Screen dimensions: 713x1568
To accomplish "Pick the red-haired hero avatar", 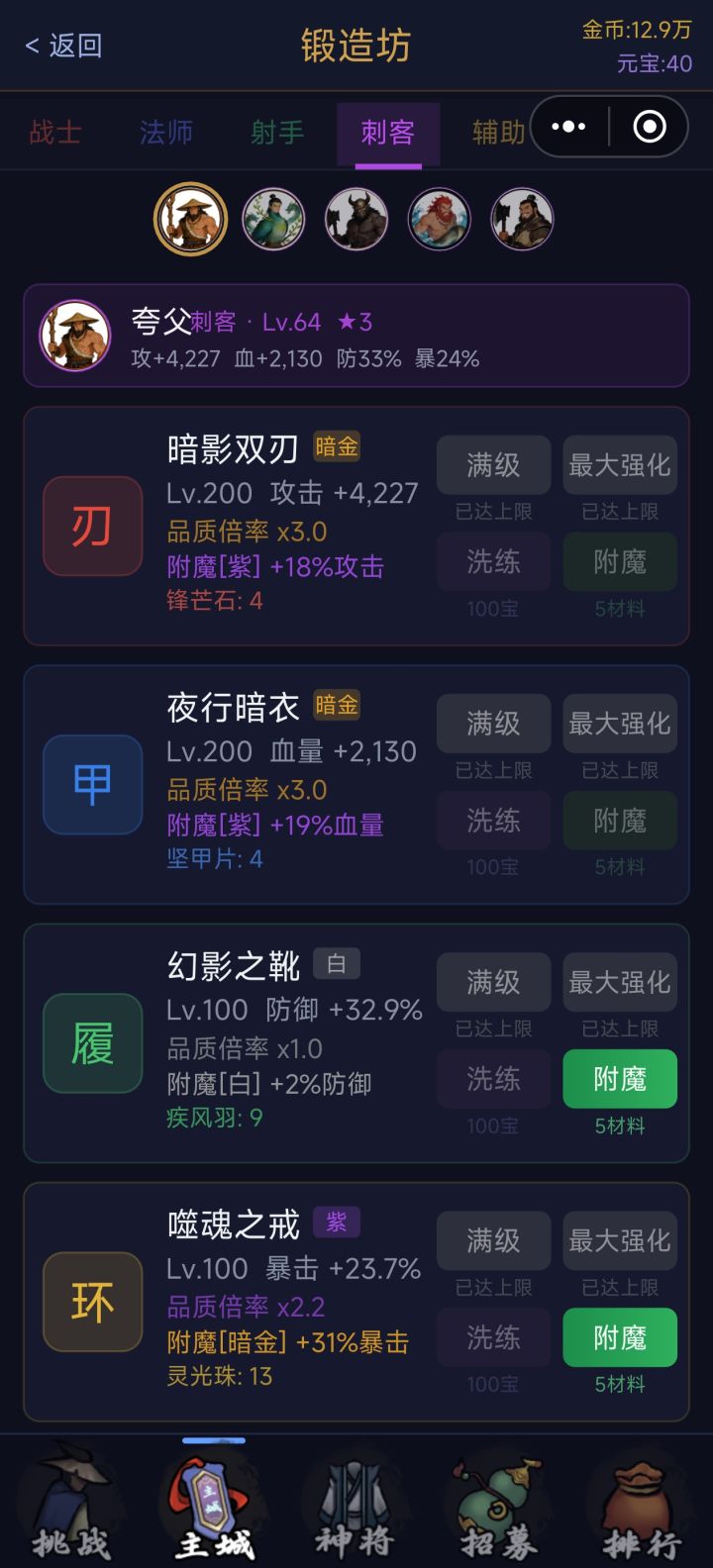I will click(x=440, y=219).
